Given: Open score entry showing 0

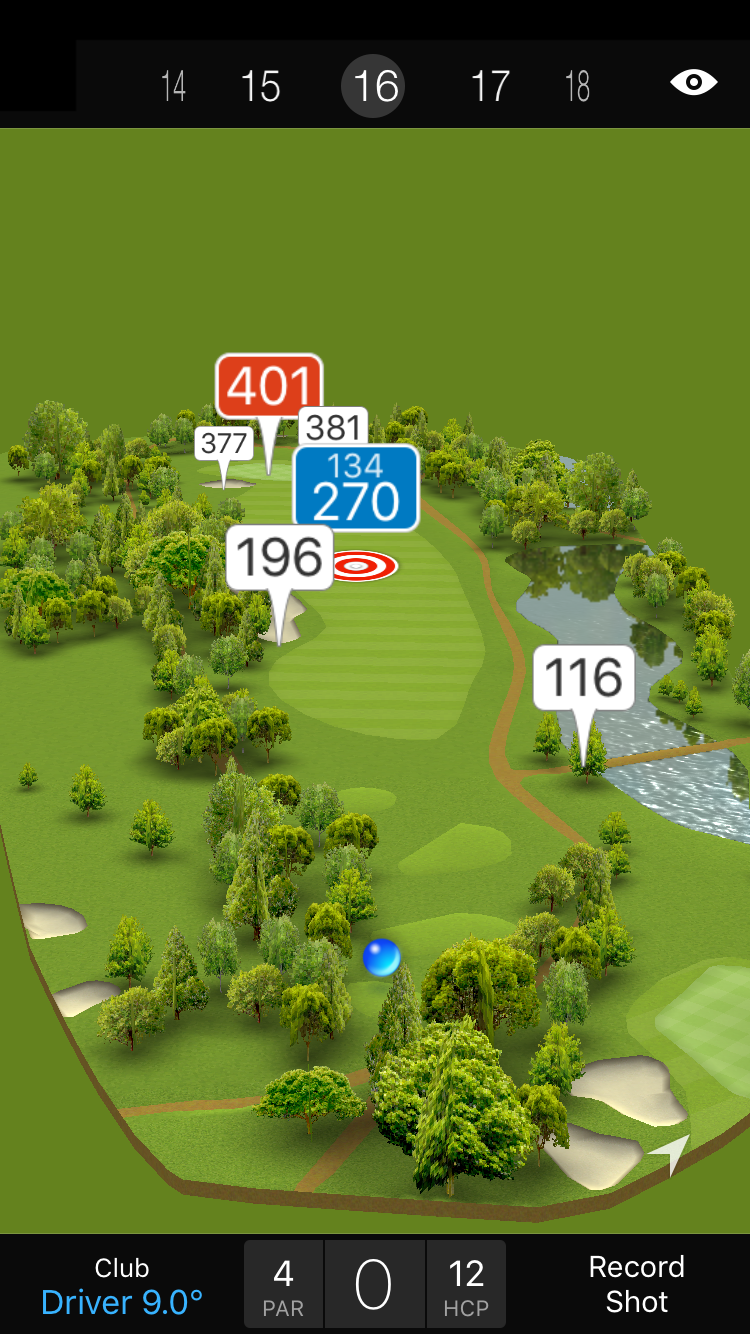Looking at the screenshot, I should coord(374,1286).
